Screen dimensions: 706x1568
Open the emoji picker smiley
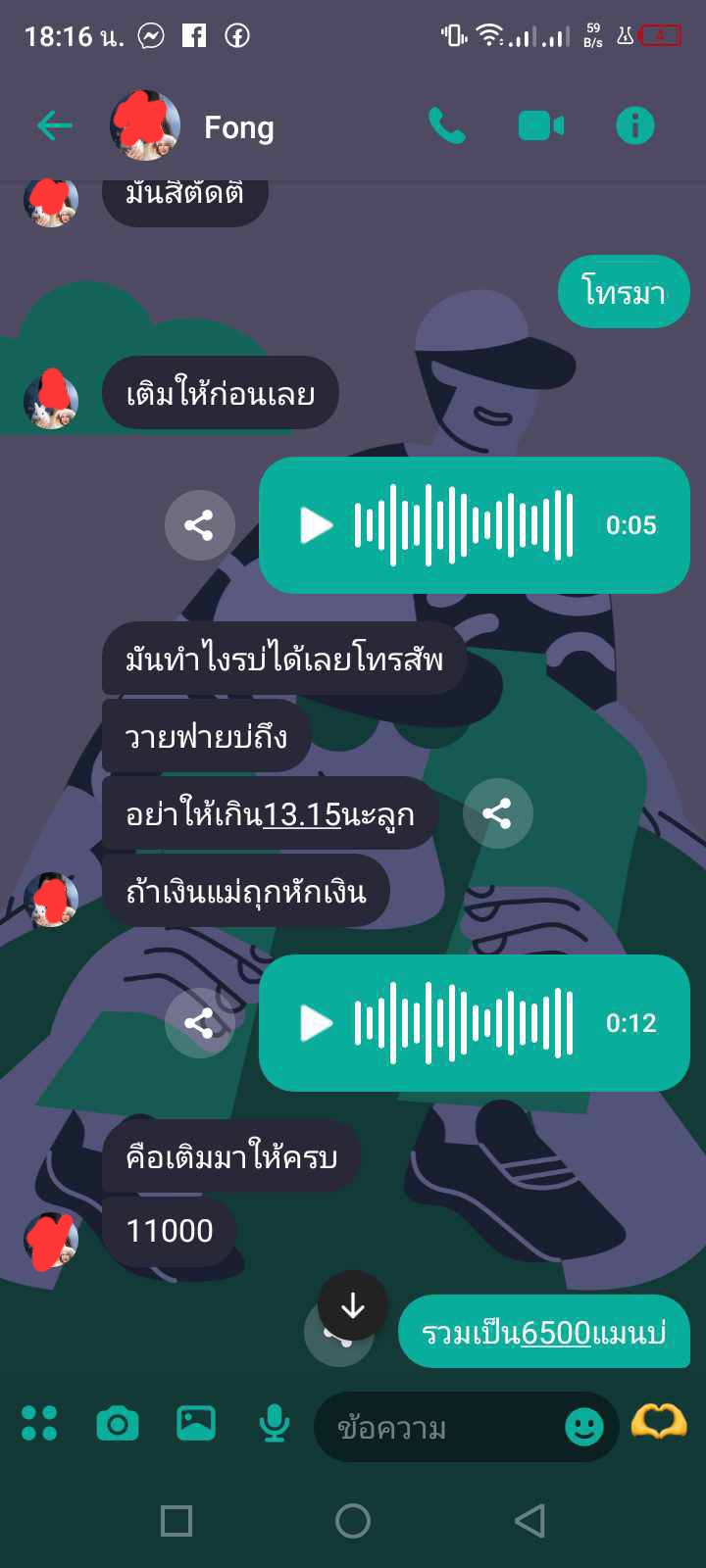click(x=584, y=1427)
